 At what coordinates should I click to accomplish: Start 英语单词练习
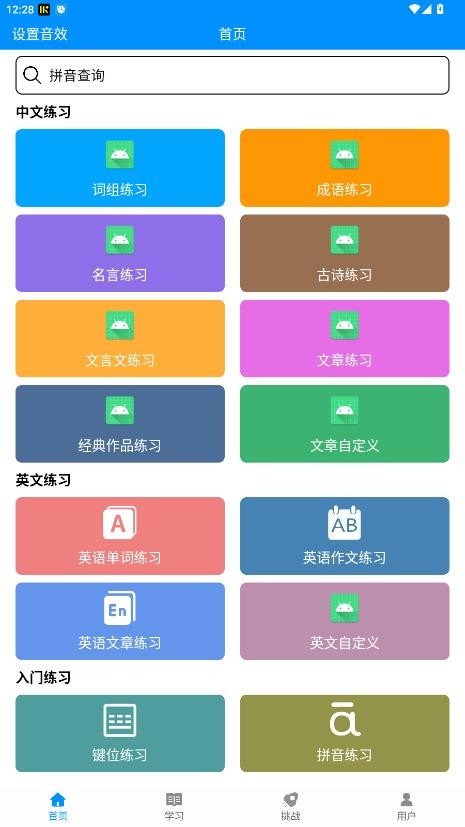click(120, 536)
